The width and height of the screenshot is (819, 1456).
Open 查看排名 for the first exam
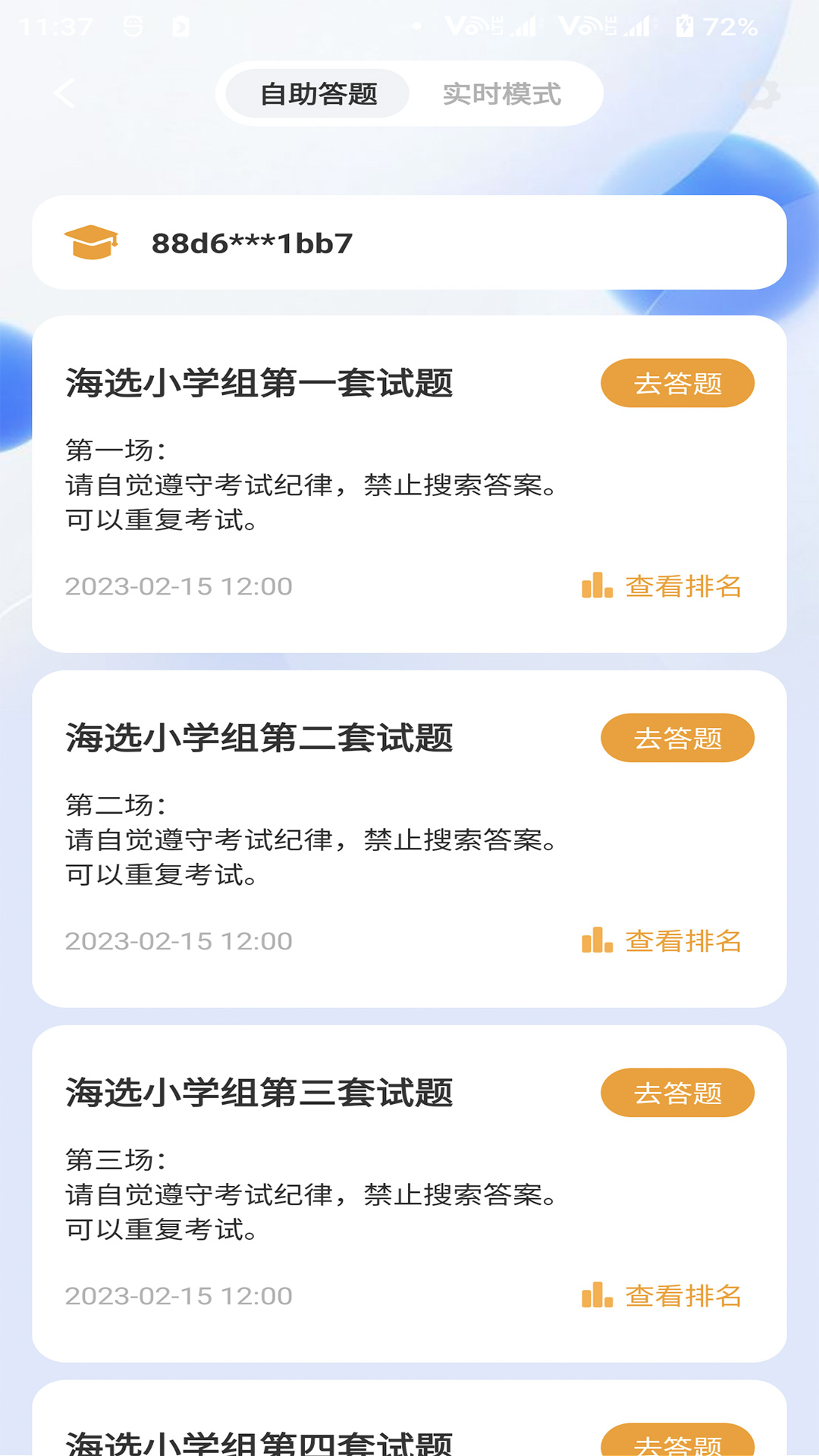(x=682, y=585)
